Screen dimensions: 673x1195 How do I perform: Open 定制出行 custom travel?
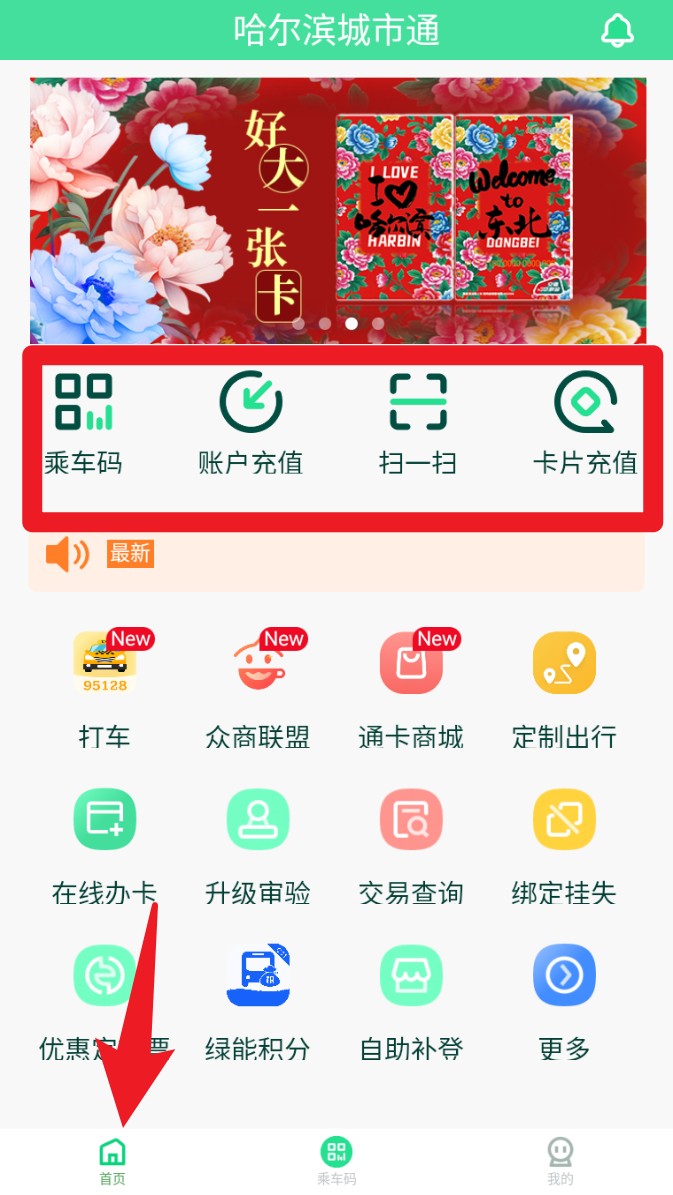[564, 690]
